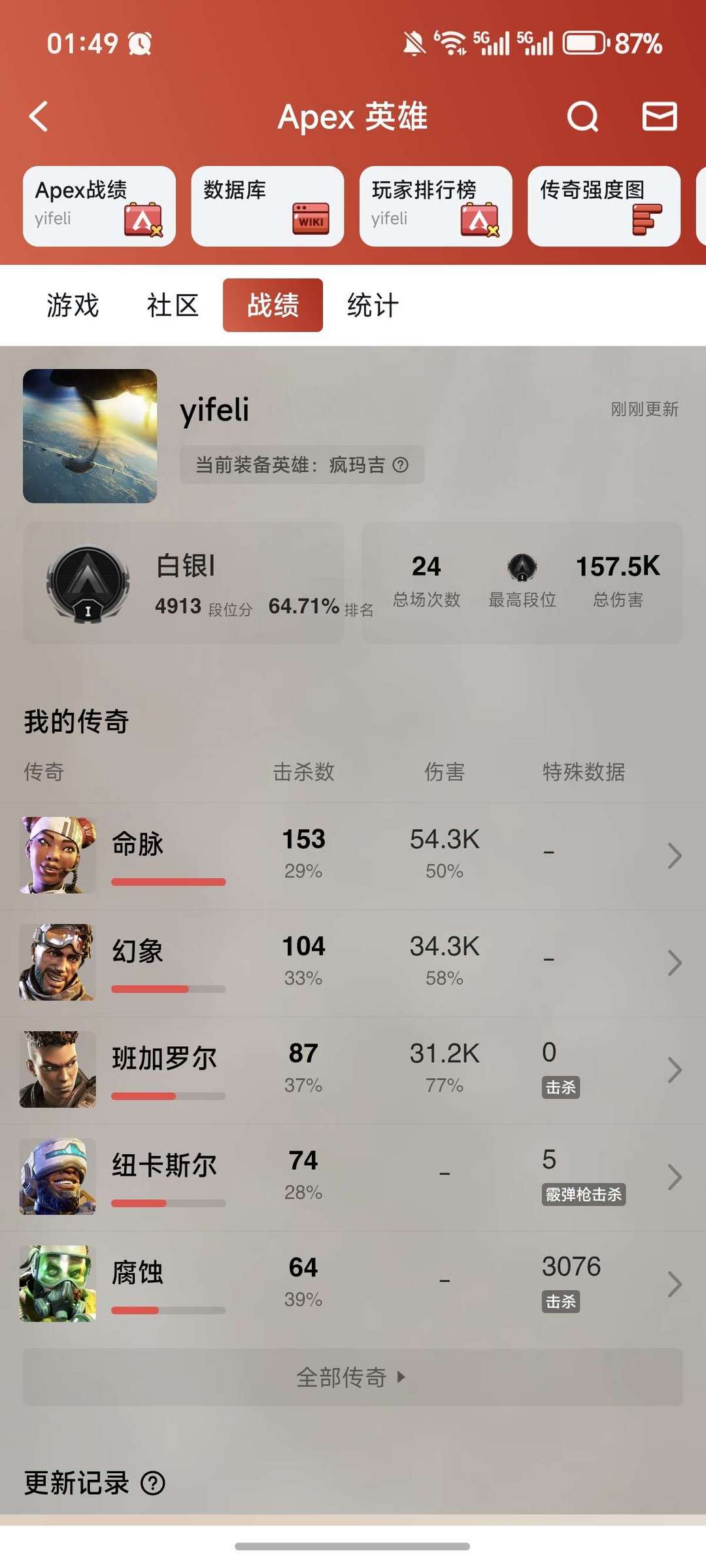Switch to the 社区 tab

click(x=173, y=305)
